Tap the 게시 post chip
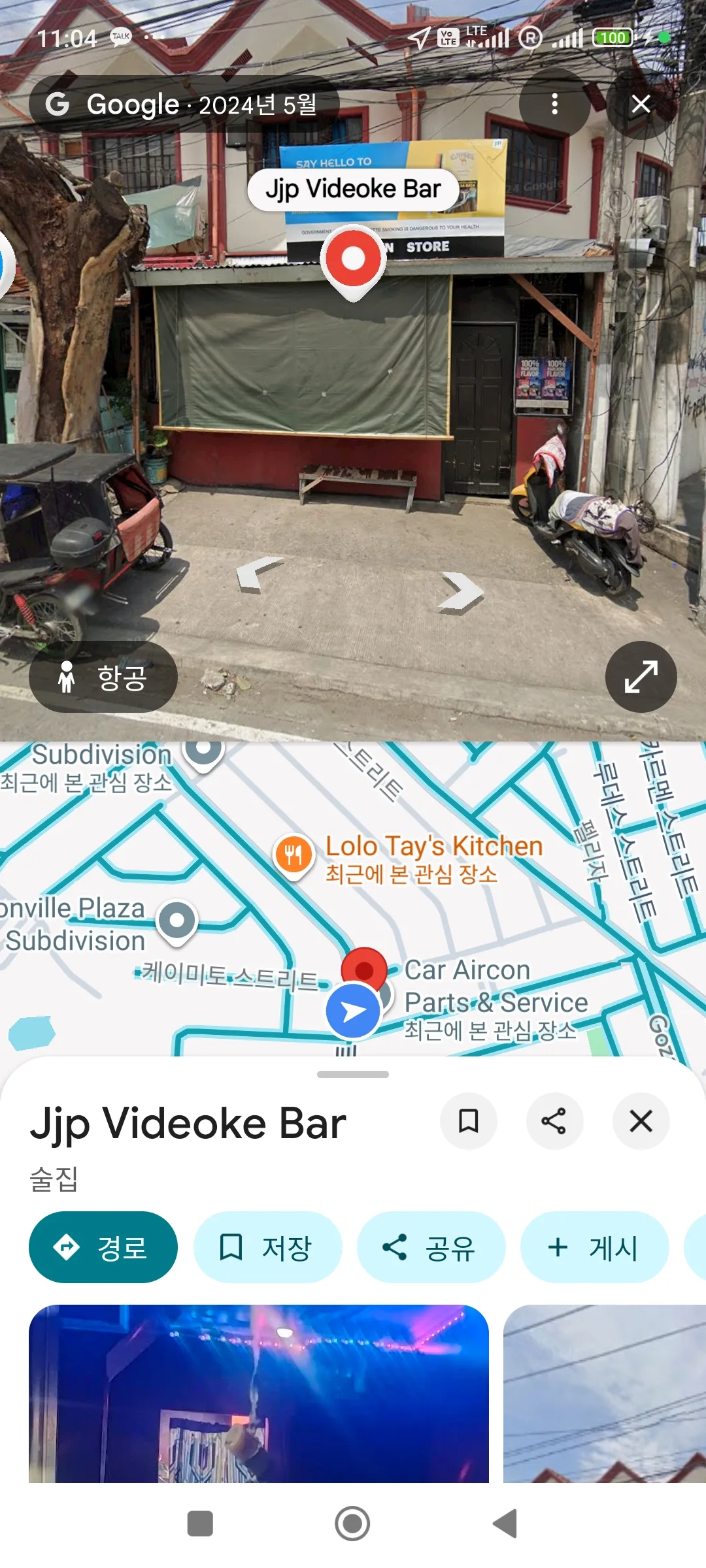 595,1247
